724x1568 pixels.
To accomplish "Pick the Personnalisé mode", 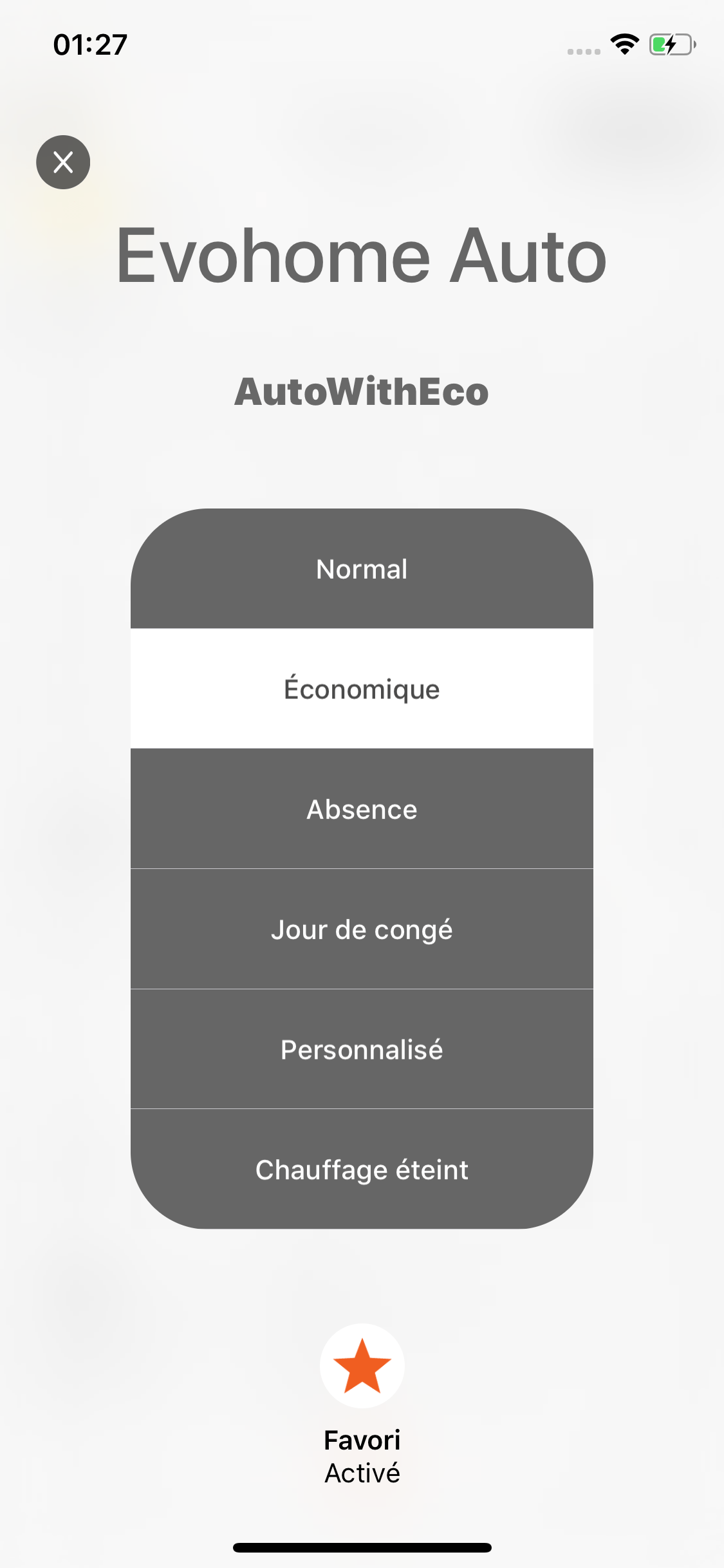I will pyautogui.click(x=362, y=1049).
